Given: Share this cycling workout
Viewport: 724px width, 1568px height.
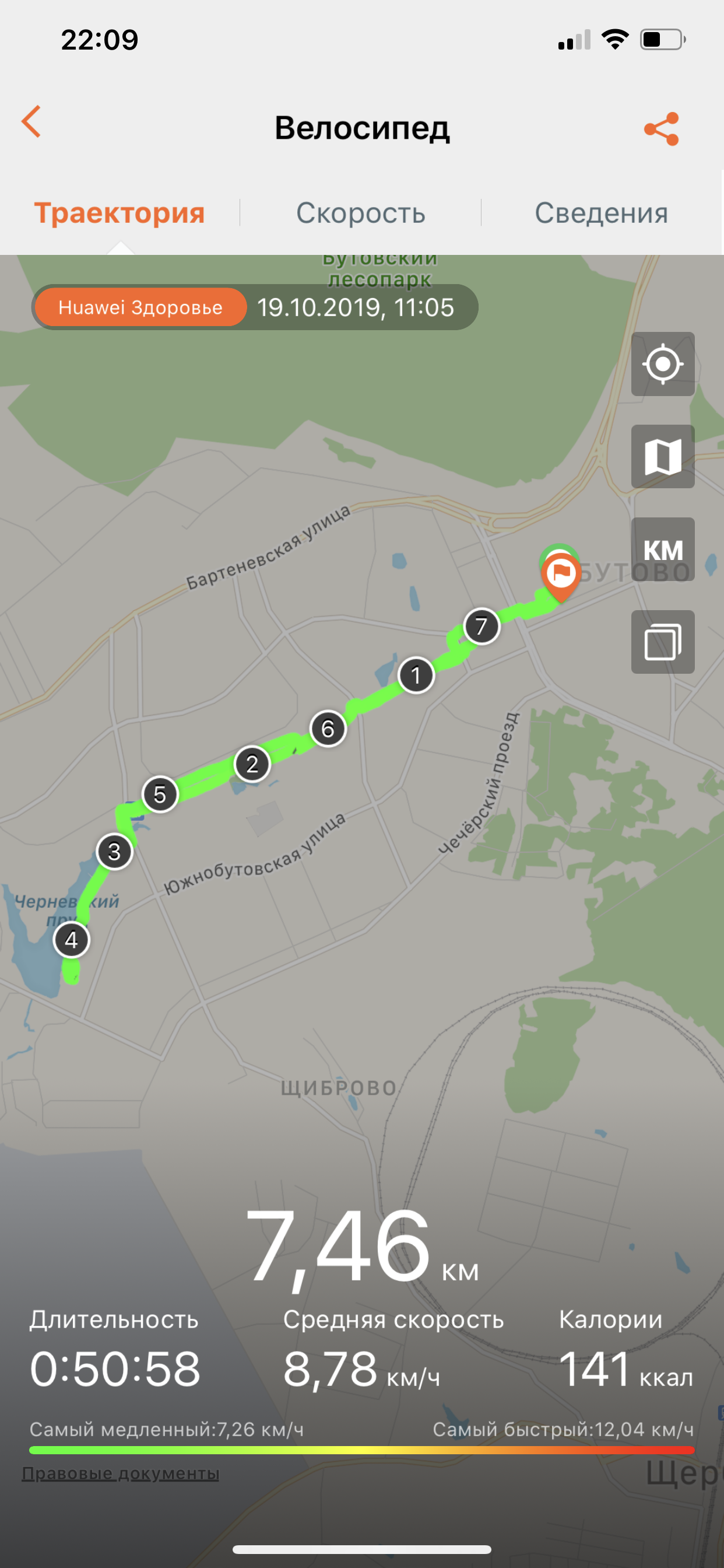Looking at the screenshot, I should [x=661, y=128].
